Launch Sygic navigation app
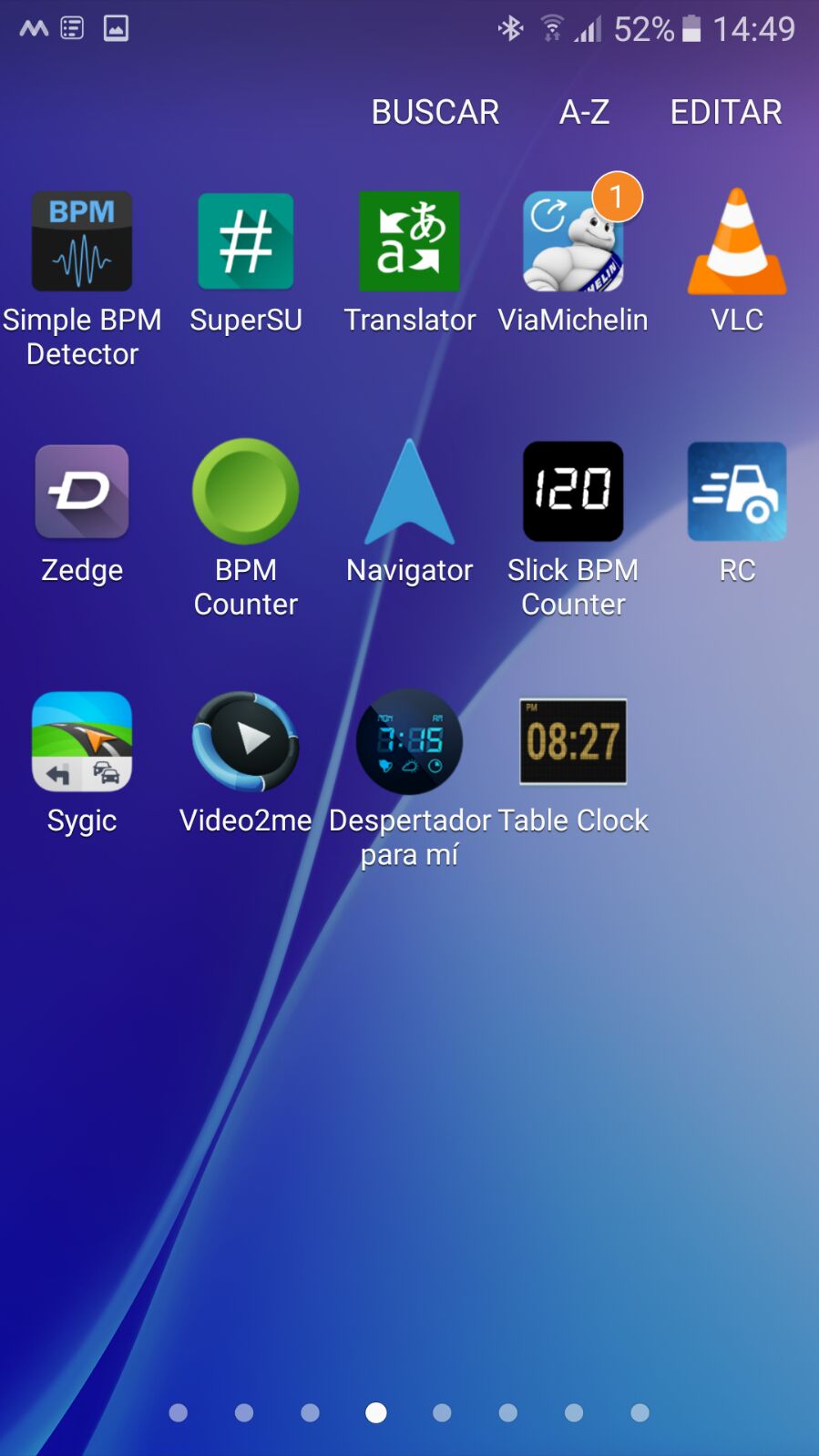This screenshot has width=819, height=1456. click(82, 742)
